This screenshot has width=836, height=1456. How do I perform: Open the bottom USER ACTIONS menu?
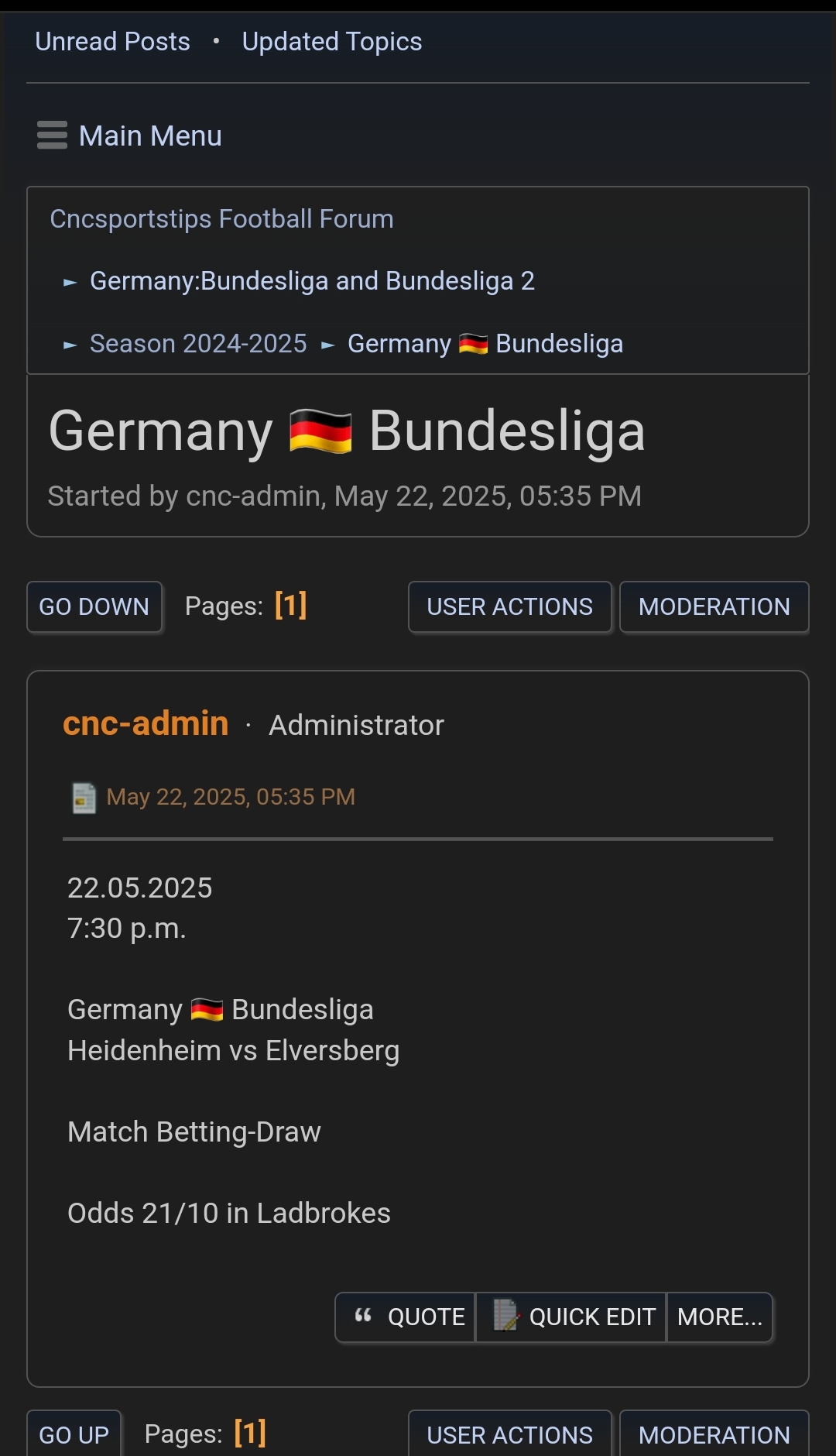510,1434
